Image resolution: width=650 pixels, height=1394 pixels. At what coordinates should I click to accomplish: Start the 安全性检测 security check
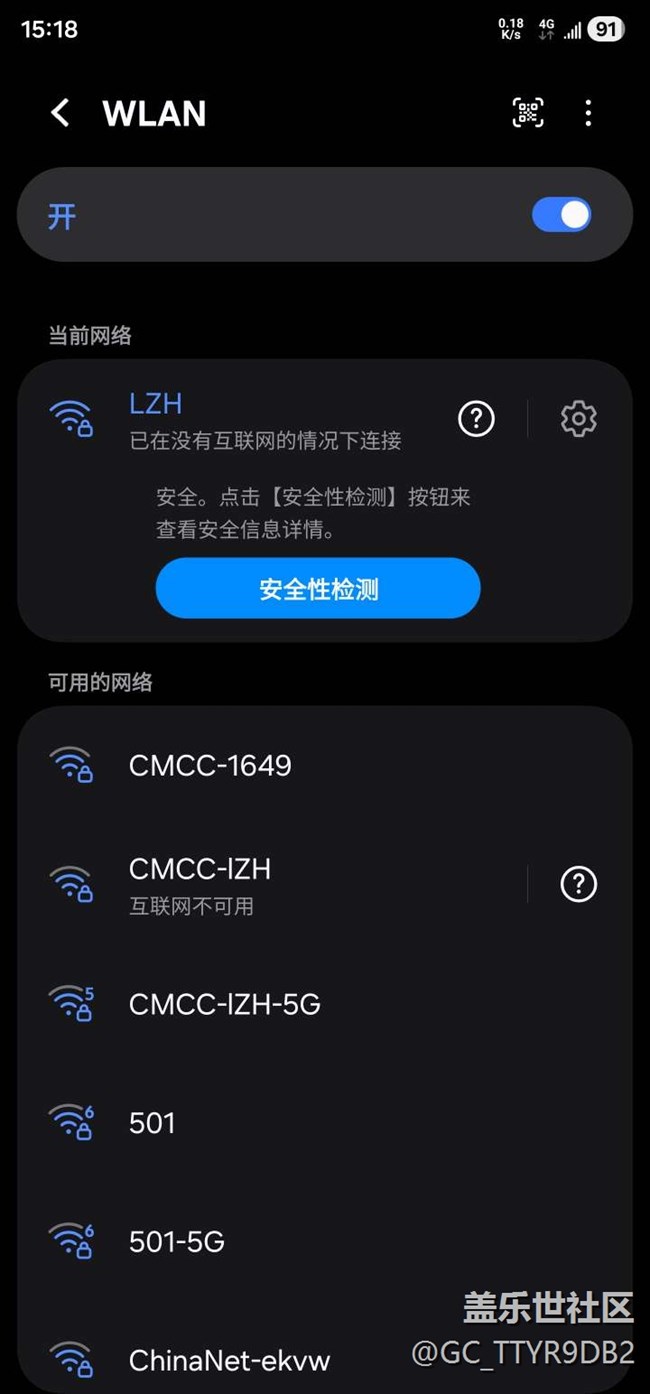click(x=318, y=589)
